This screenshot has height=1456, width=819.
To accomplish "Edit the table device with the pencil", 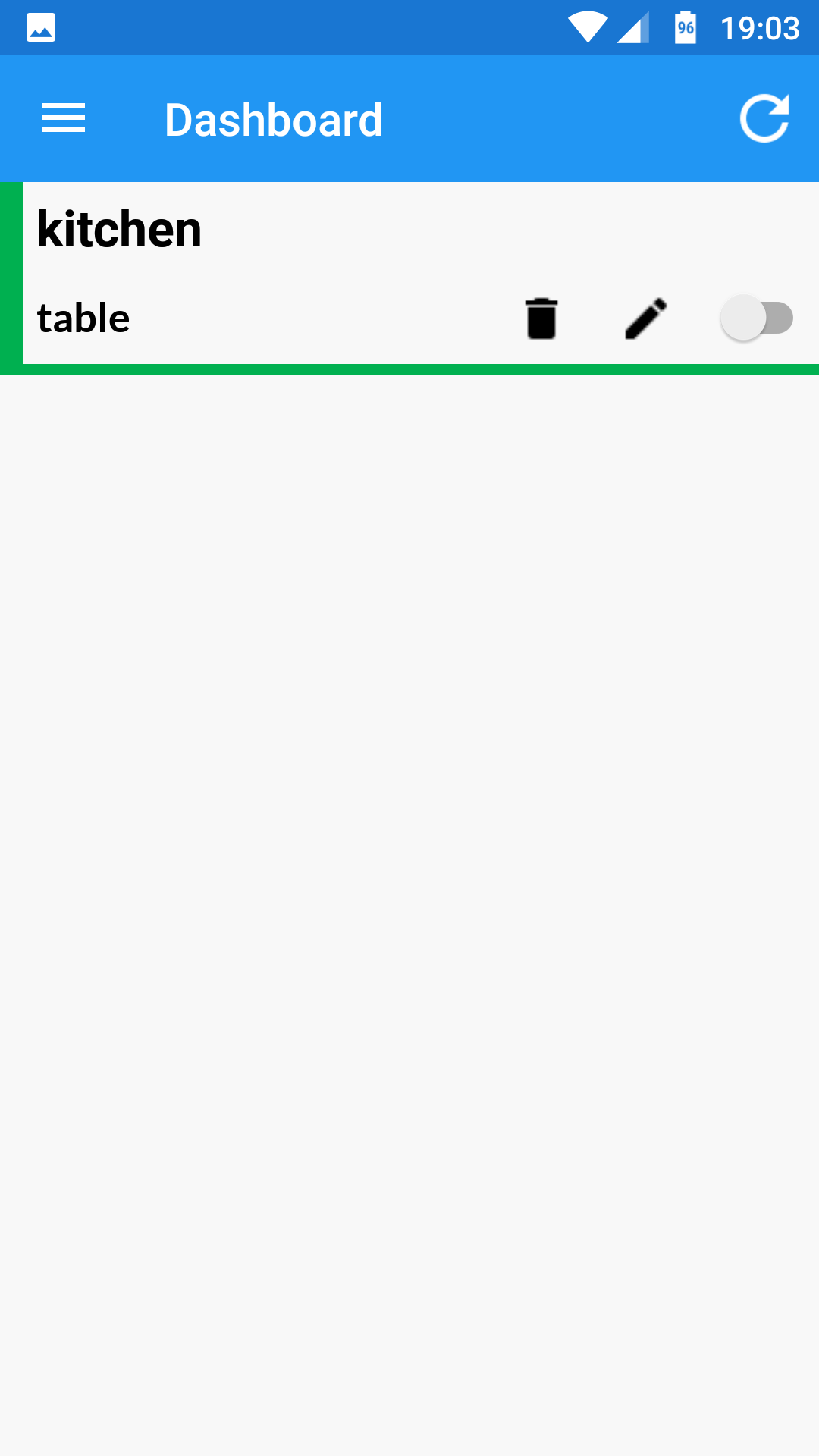I will pos(645,318).
